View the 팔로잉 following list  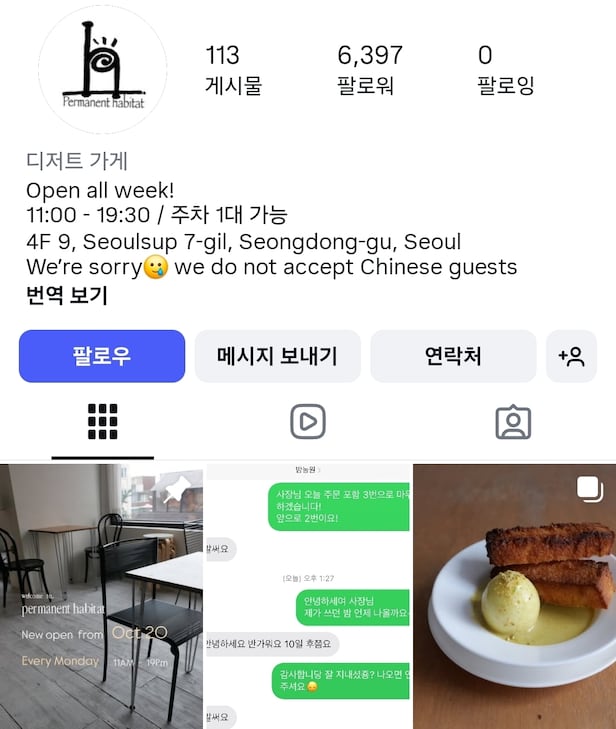(505, 69)
